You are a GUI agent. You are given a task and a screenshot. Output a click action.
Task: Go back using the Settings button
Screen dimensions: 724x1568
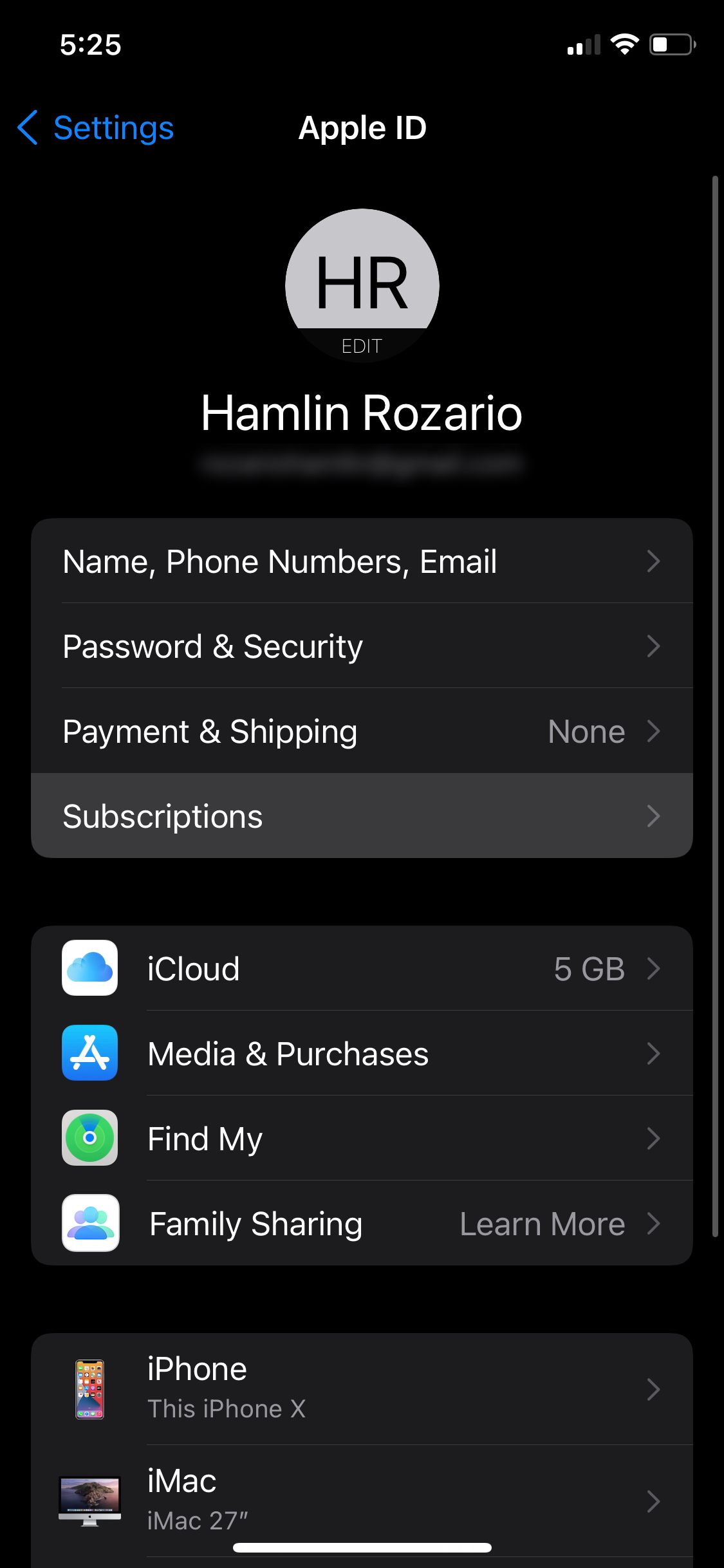[x=94, y=128]
